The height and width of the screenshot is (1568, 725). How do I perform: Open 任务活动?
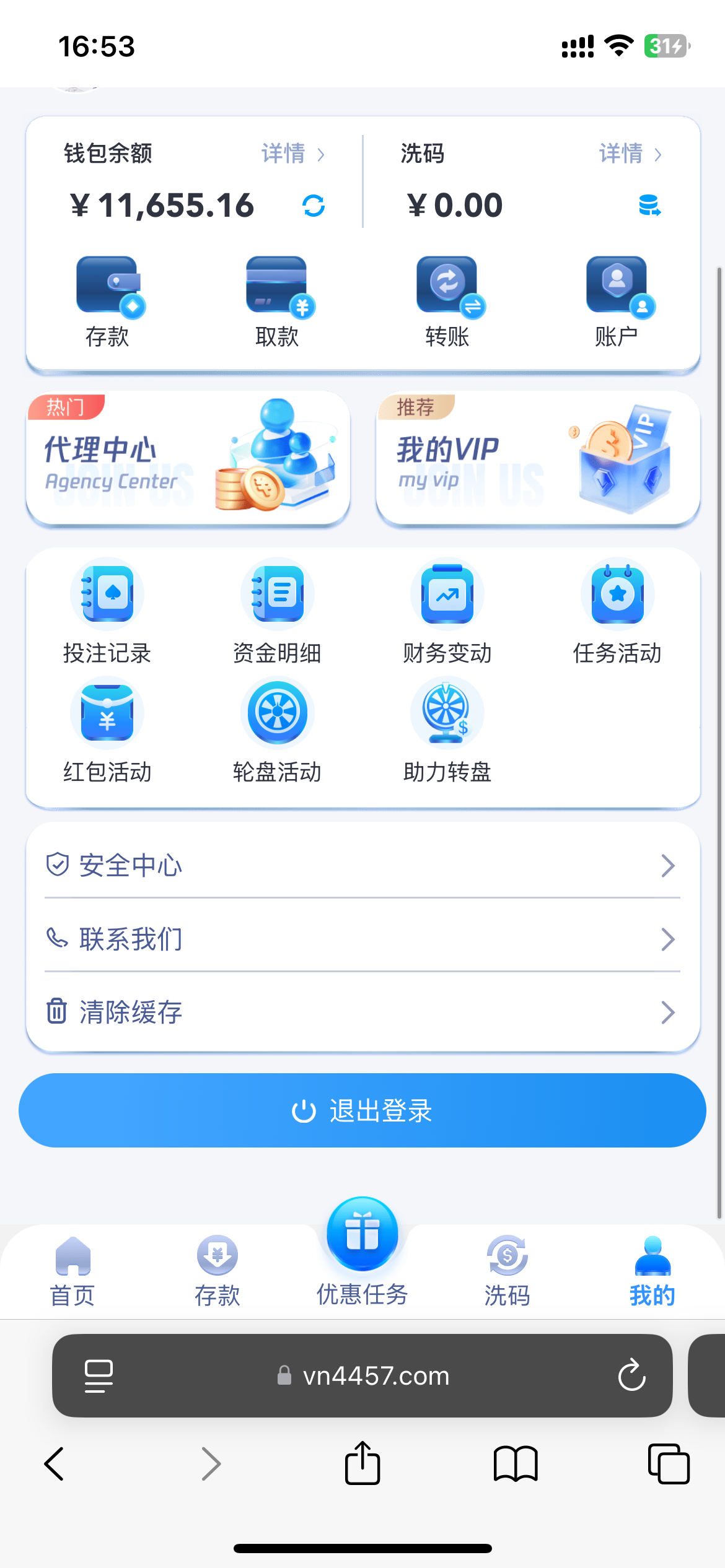pyautogui.click(x=617, y=611)
